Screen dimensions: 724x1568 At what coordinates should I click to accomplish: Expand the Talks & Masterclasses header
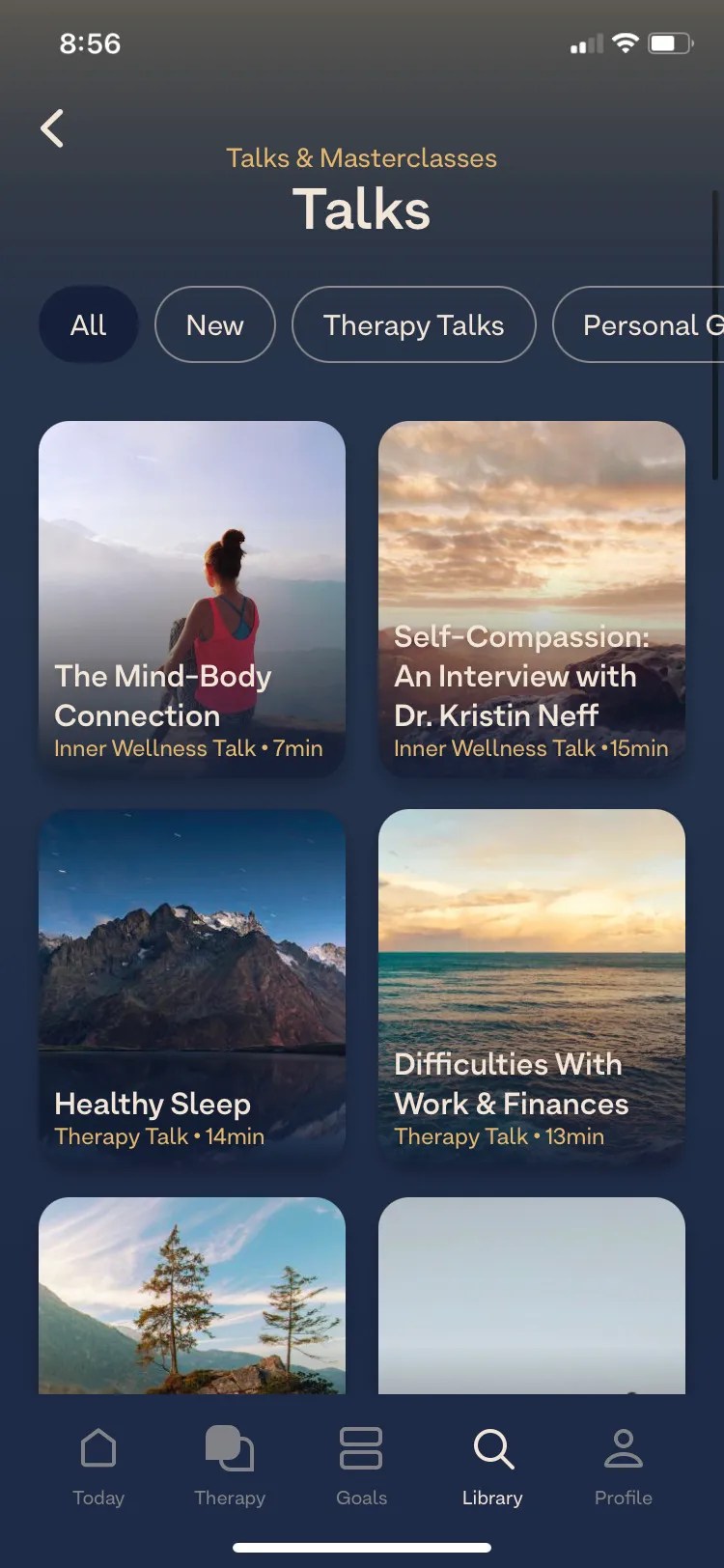tap(361, 157)
